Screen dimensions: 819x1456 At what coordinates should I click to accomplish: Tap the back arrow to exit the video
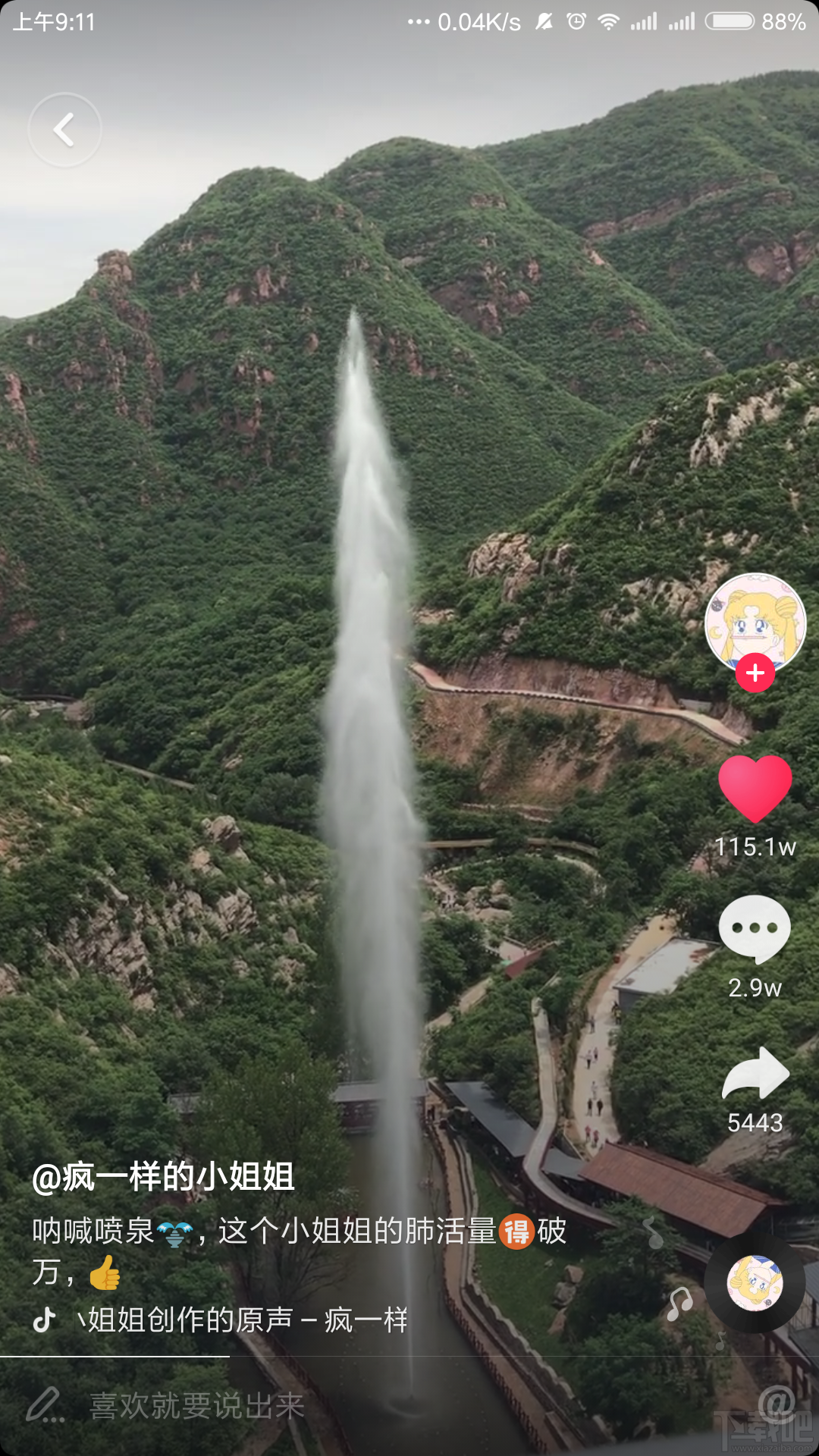coord(65,128)
